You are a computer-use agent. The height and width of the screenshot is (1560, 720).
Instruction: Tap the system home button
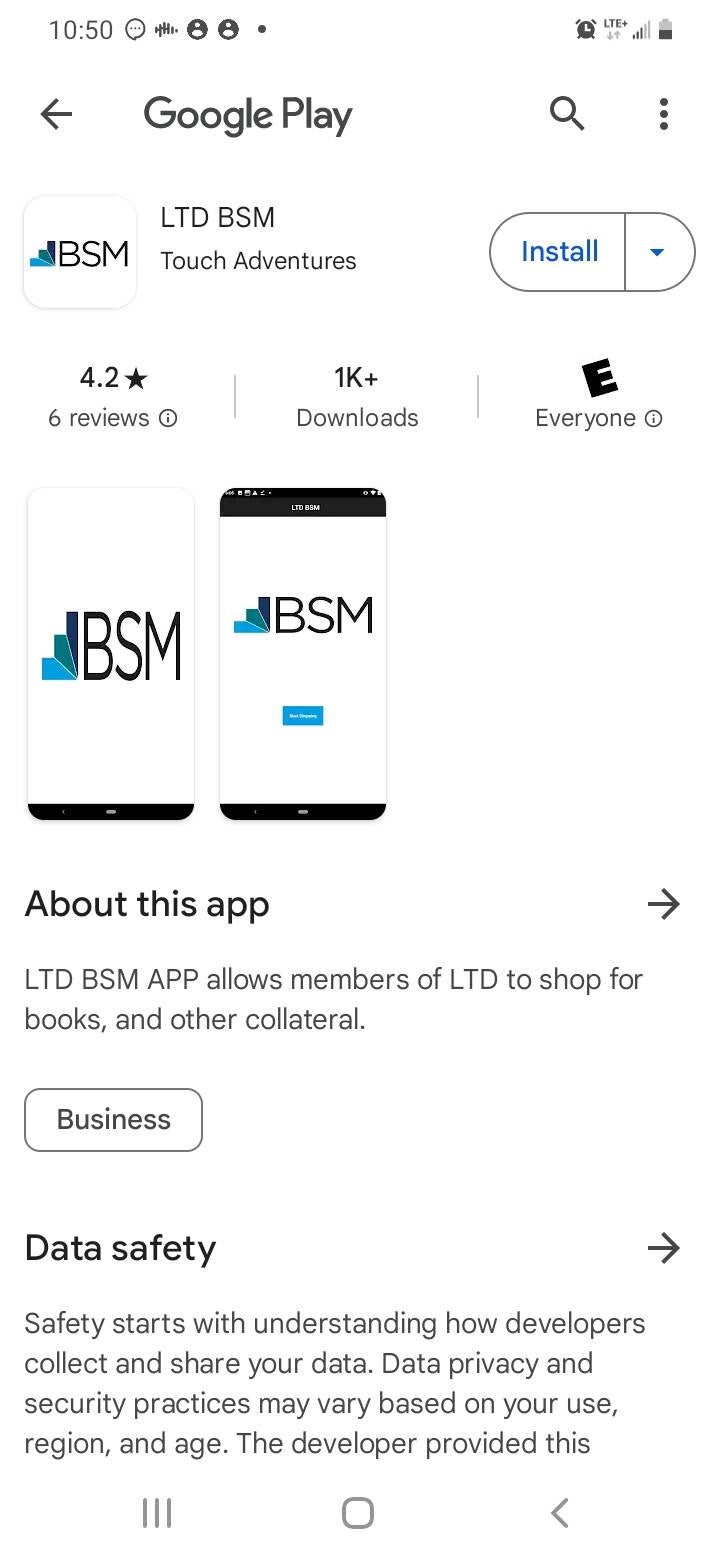[x=358, y=1513]
